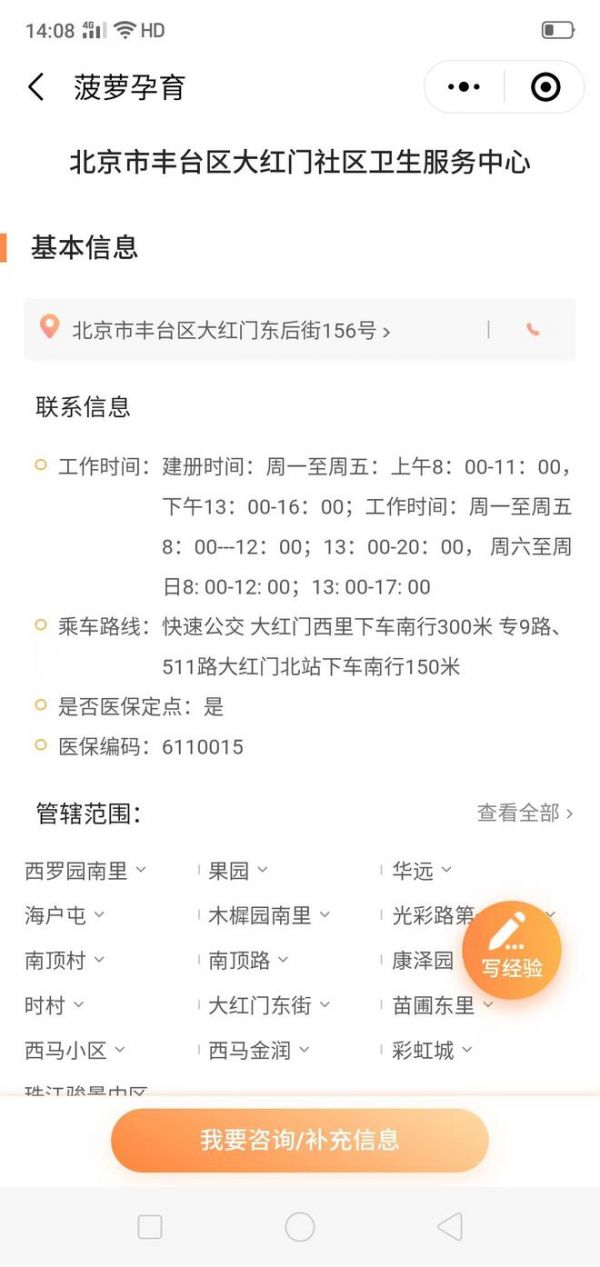The image size is (600, 1267).
Task: View all 管辖范围 with 查看全部
Action: (x=524, y=813)
